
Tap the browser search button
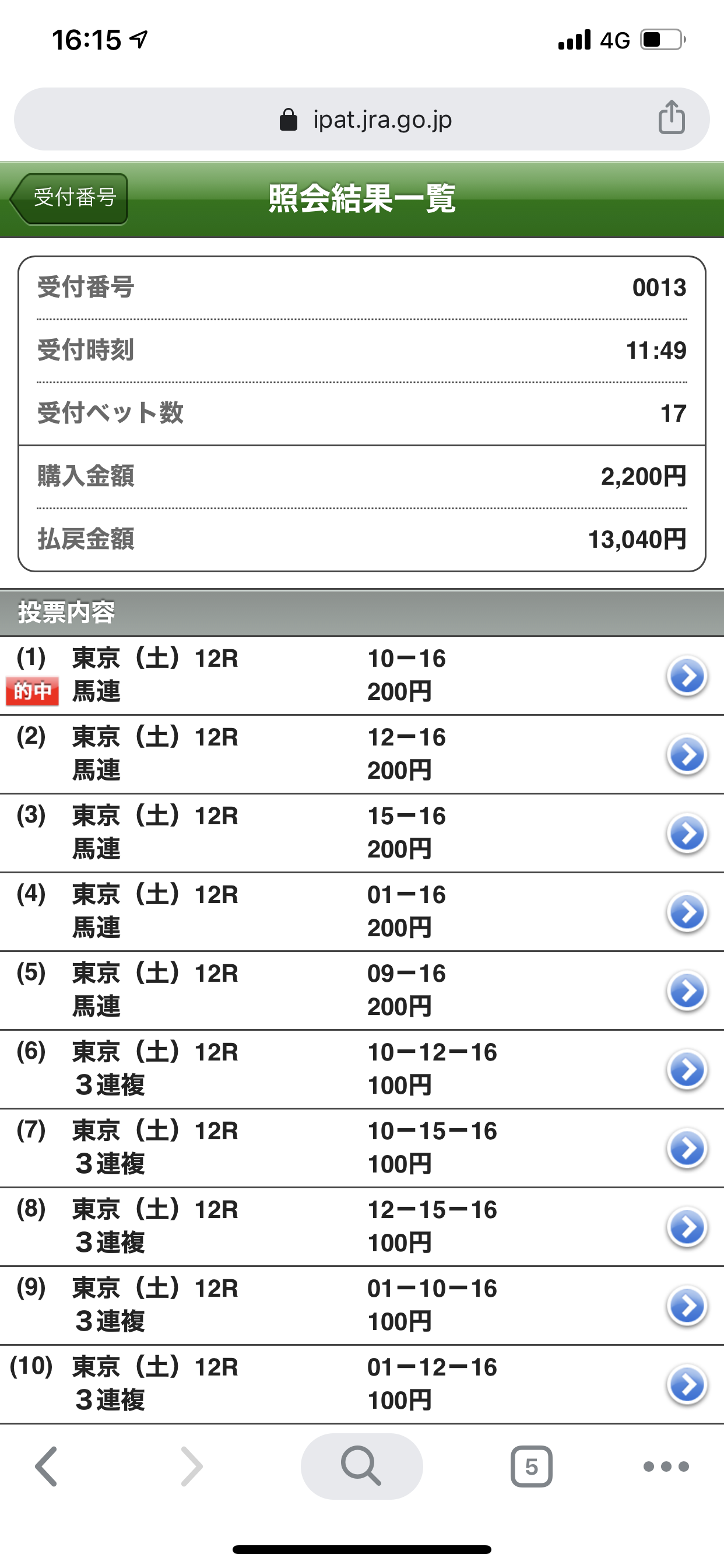point(361,1466)
